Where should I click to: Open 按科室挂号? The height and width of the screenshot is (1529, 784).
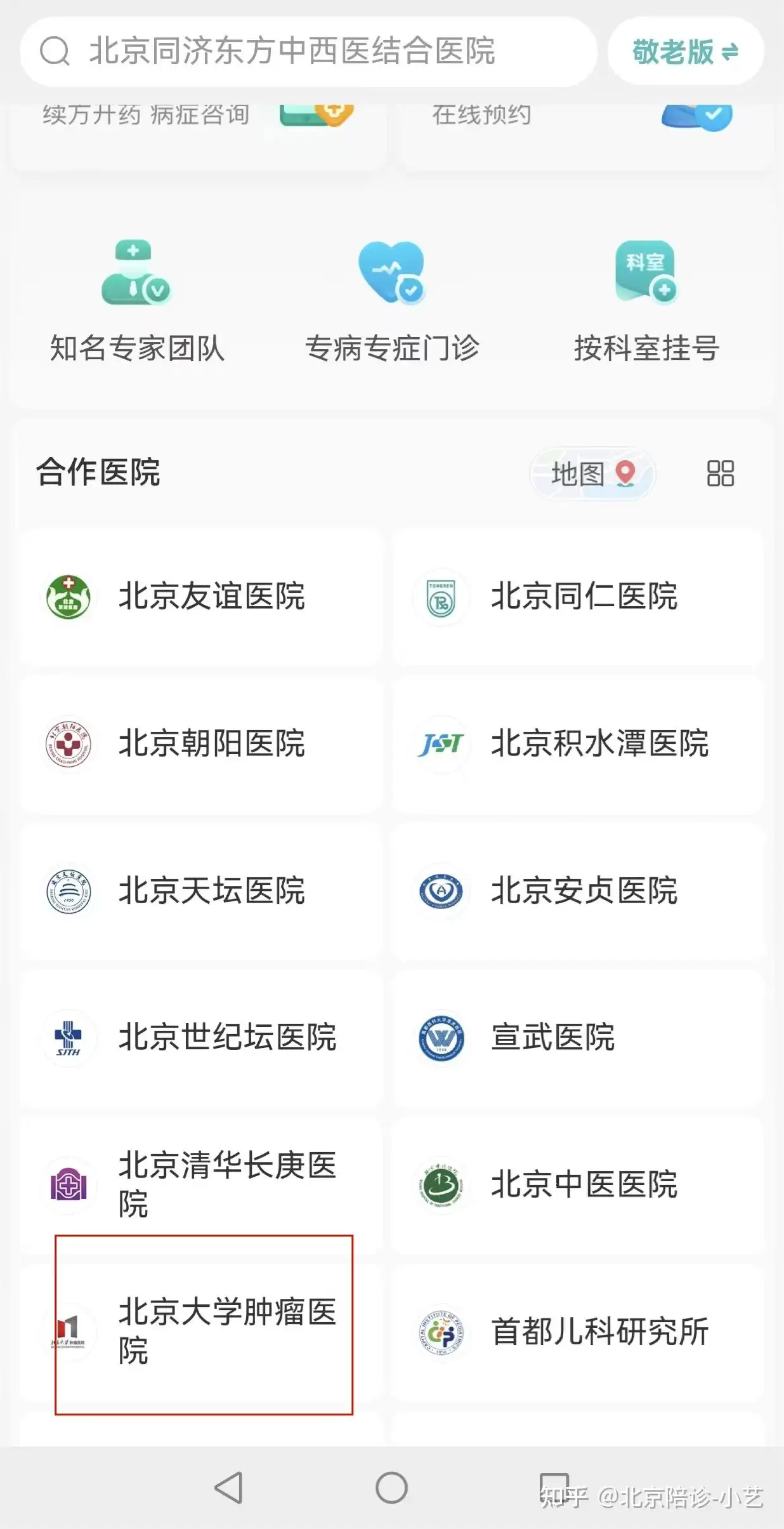tap(646, 301)
